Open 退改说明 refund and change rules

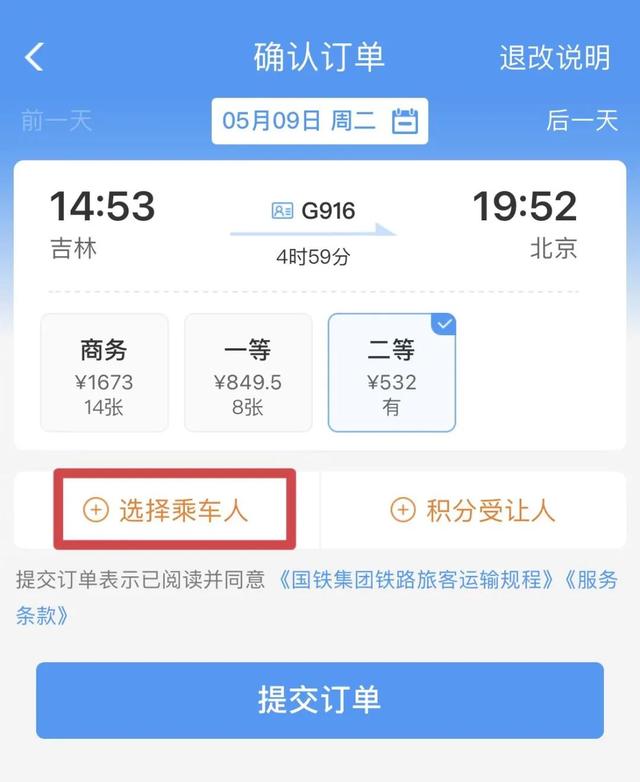tap(554, 57)
